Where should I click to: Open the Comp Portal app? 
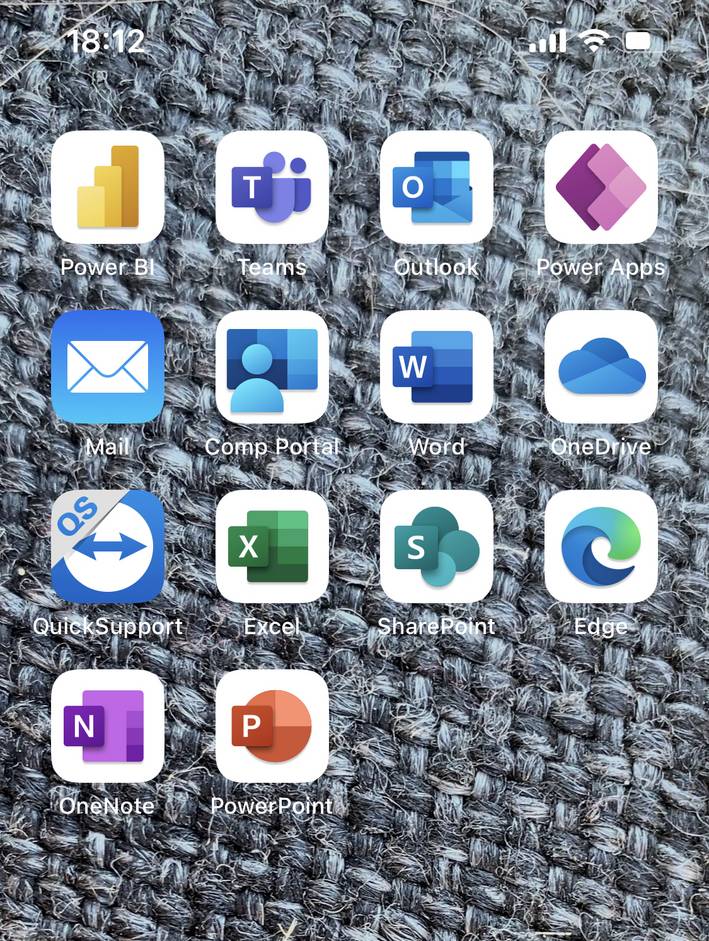coord(272,367)
